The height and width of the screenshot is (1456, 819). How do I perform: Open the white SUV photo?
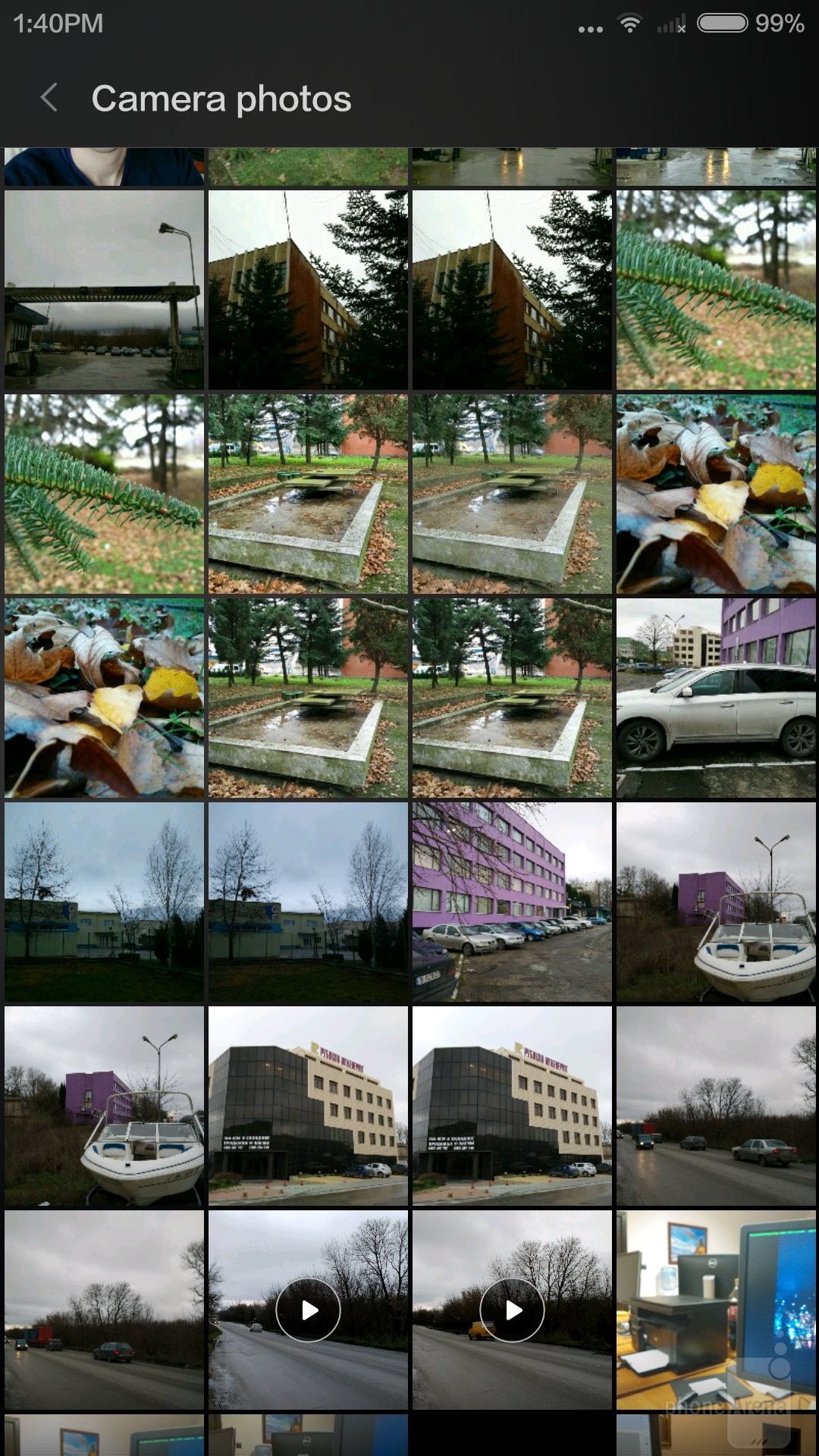[716, 698]
